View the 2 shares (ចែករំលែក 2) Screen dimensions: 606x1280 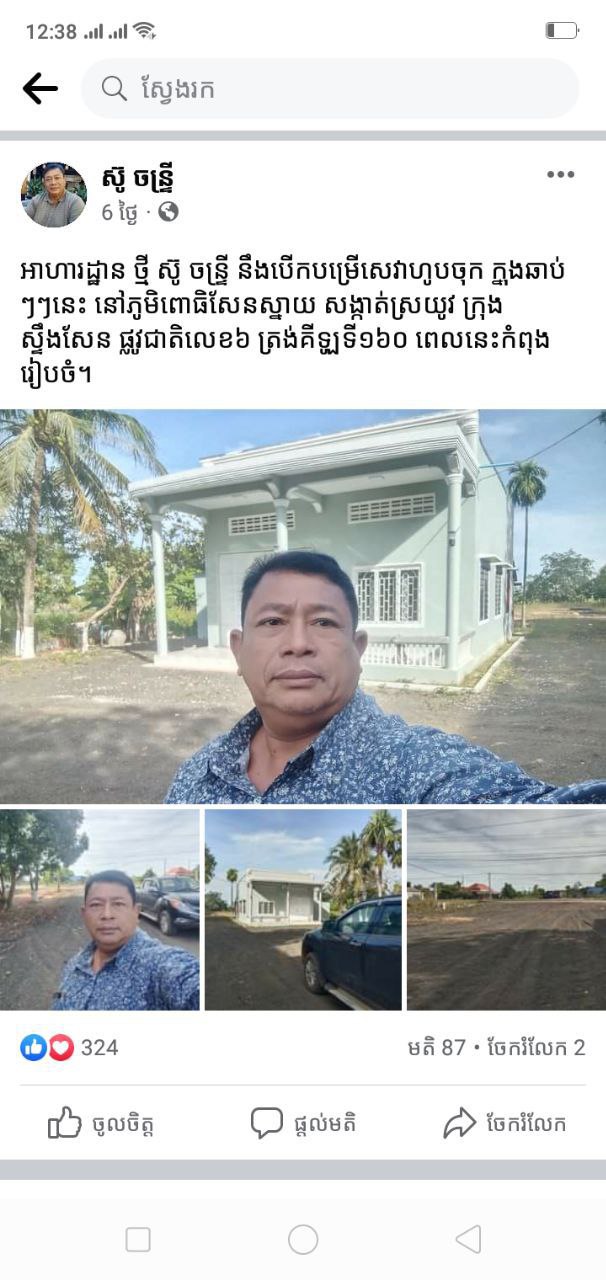pyautogui.click(x=536, y=1047)
